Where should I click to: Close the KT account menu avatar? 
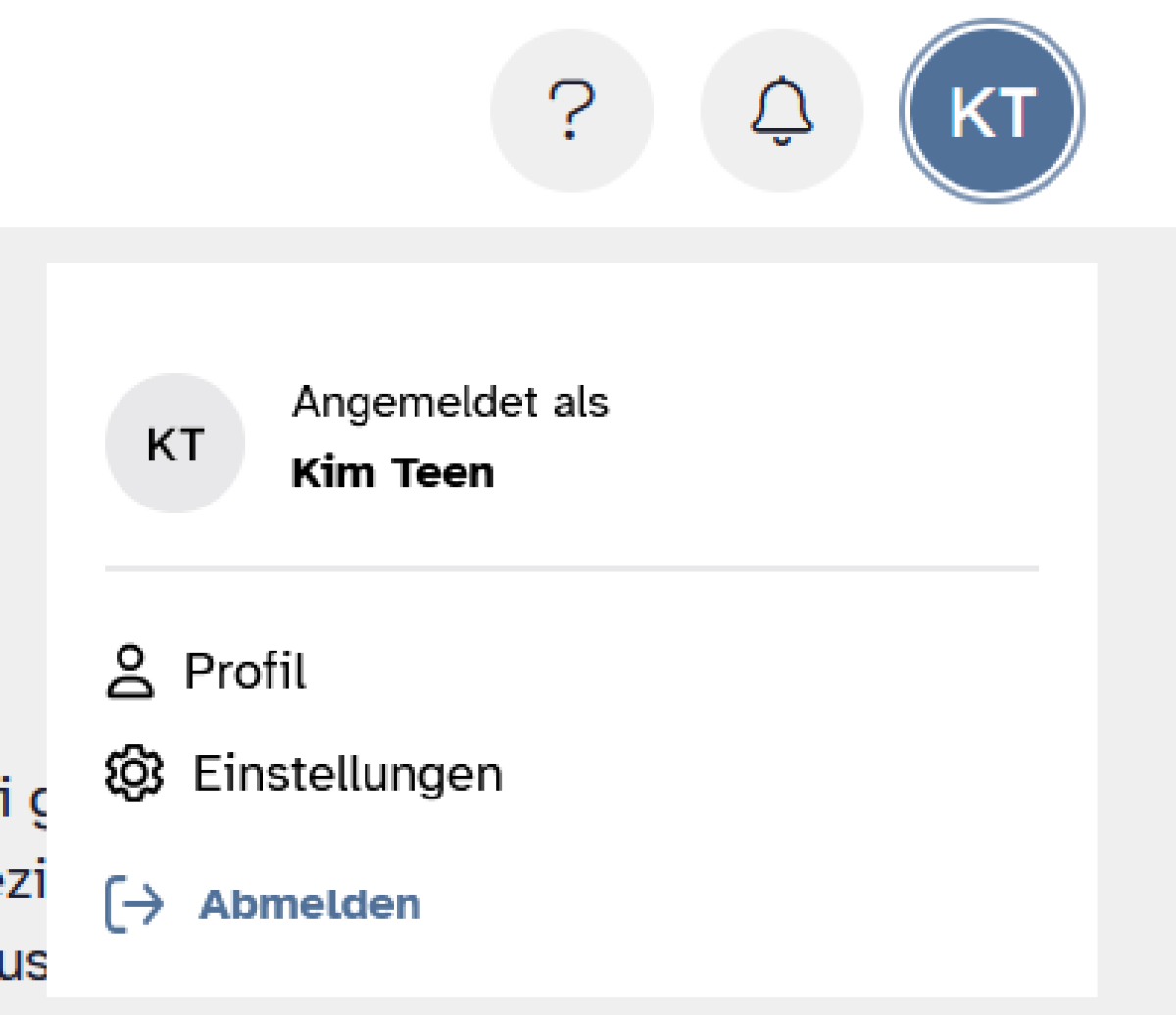click(992, 111)
